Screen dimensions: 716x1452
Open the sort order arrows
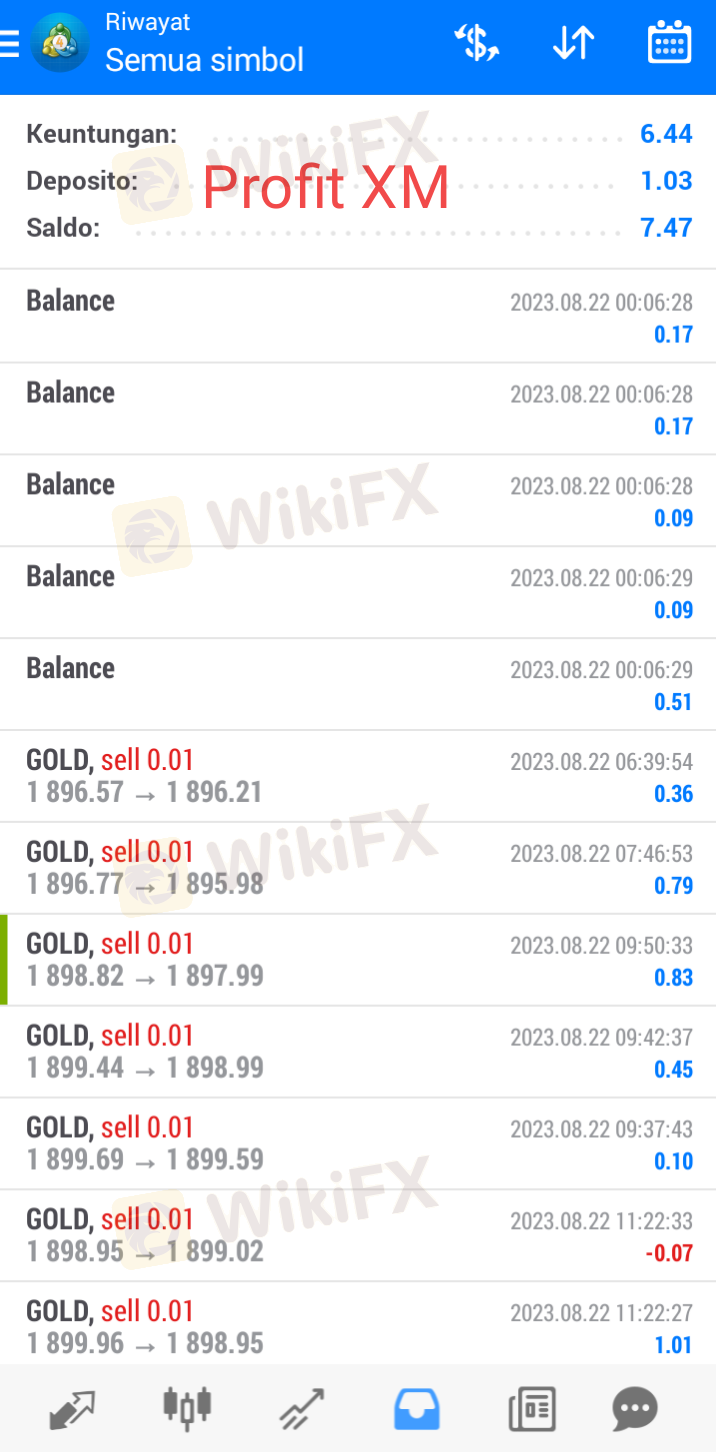click(573, 44)
